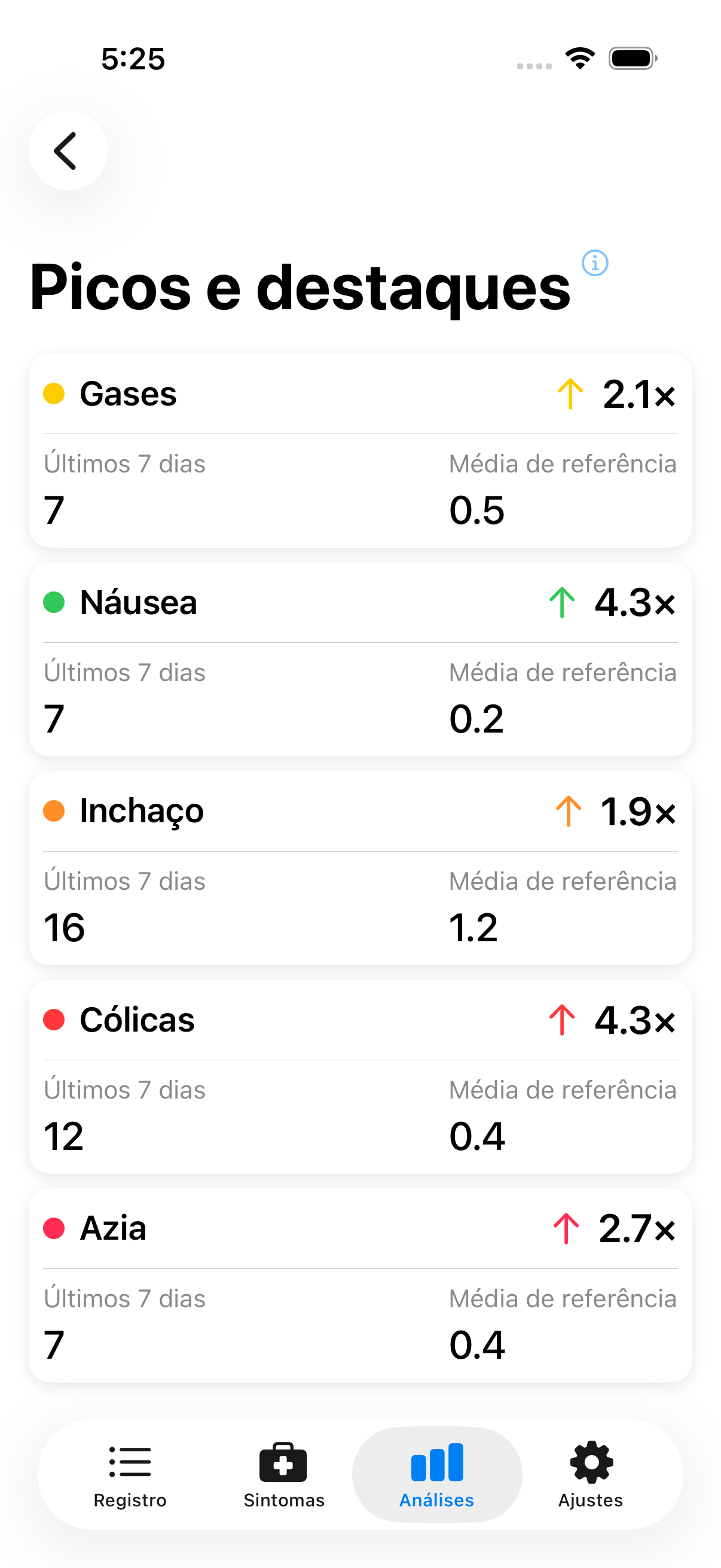
Task: Click the green arrow on the Náusea card
Action: (x=561, y=603)
